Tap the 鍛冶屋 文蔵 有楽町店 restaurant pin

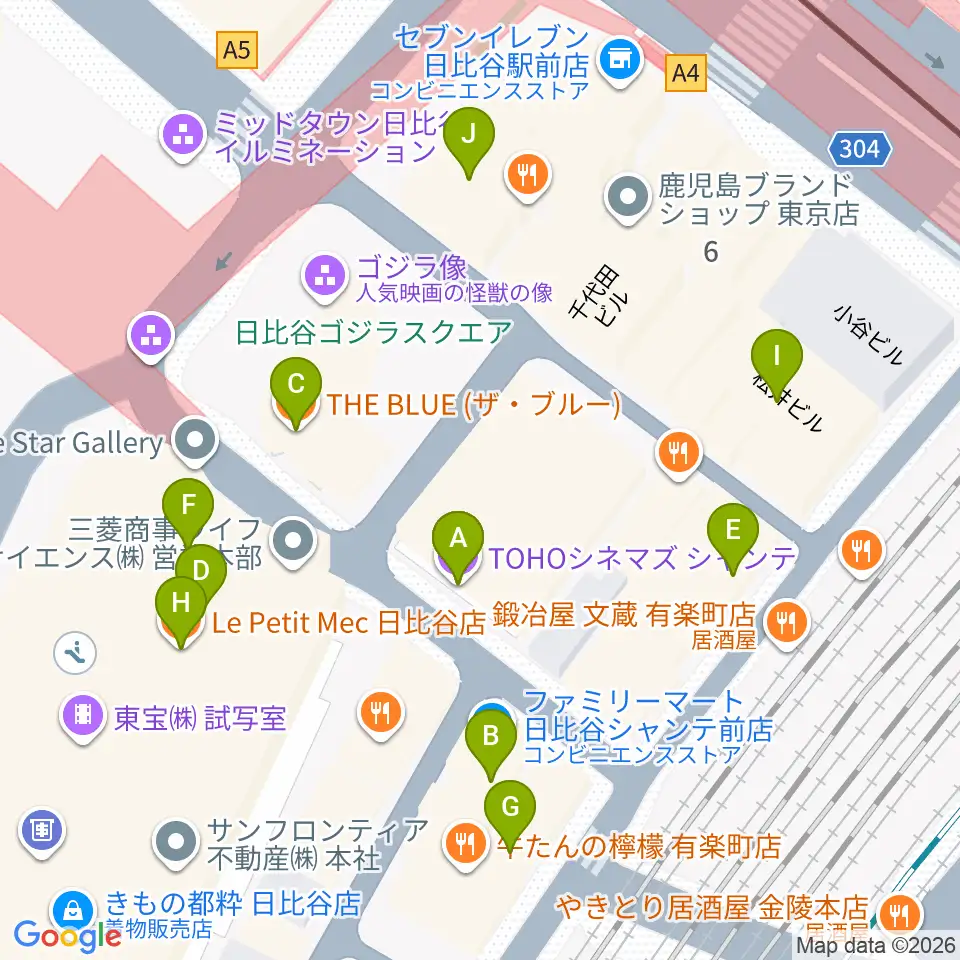[x=787, y=623]
